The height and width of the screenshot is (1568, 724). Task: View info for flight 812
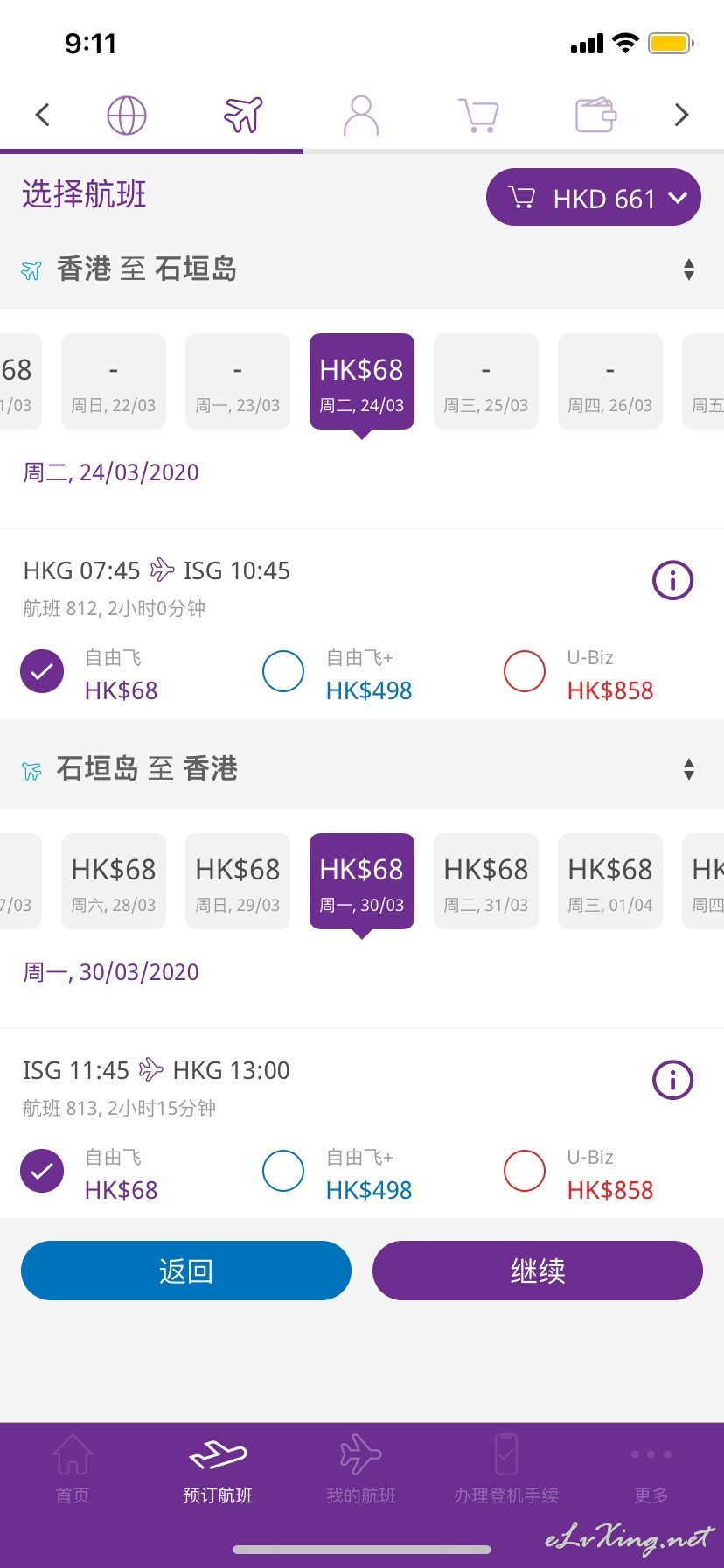pyautogui.click(x=672, y=580)
